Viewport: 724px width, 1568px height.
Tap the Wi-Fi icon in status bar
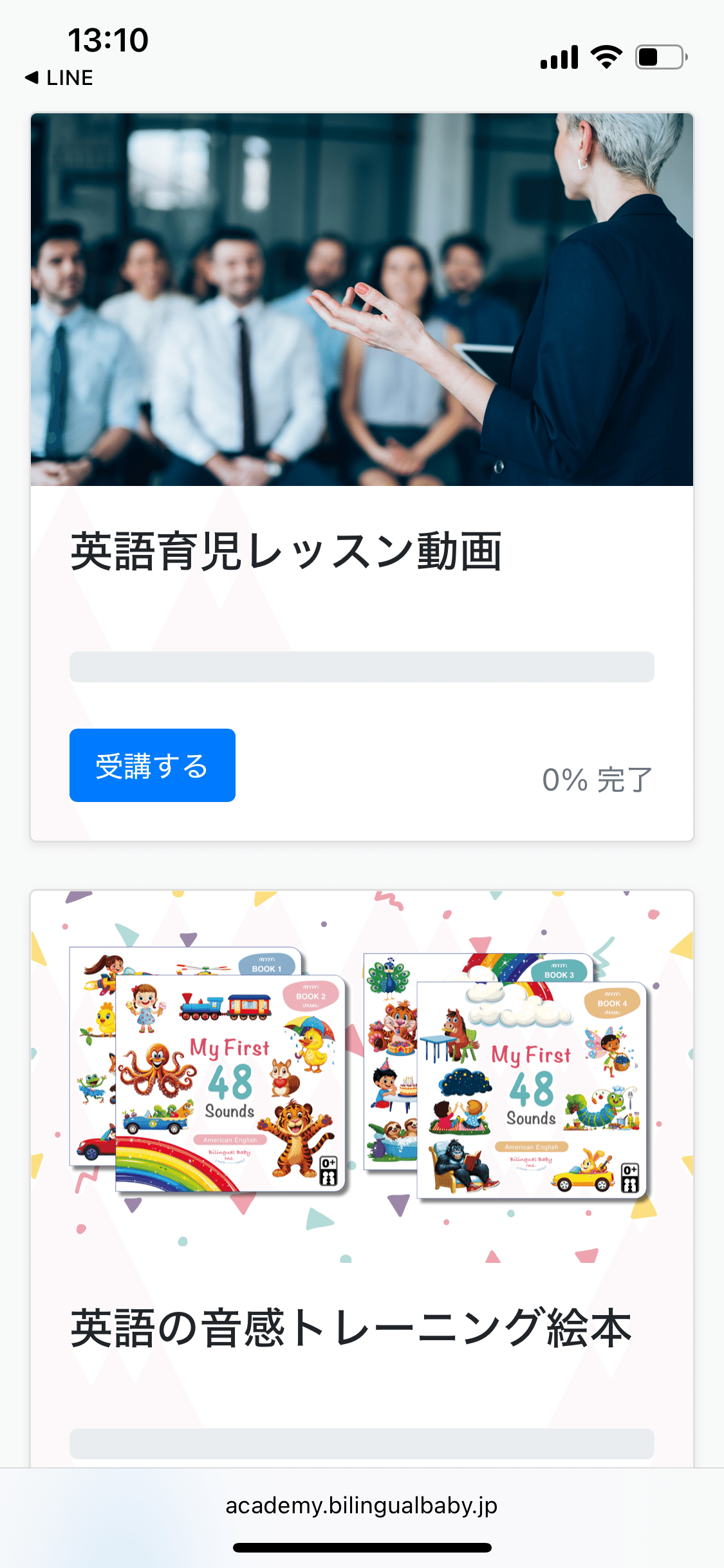click(x=604, y=57)
